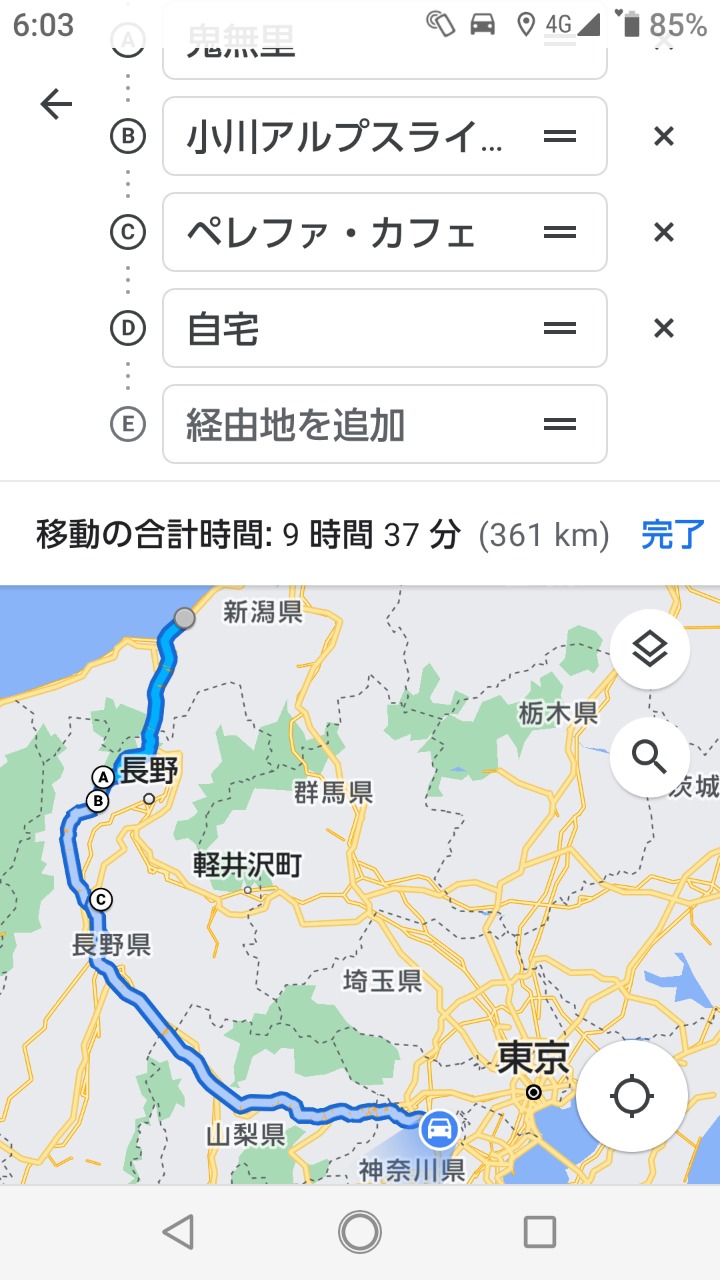Edit the 自宅 destination field
720x1280 pixels.
coord(345,328)
